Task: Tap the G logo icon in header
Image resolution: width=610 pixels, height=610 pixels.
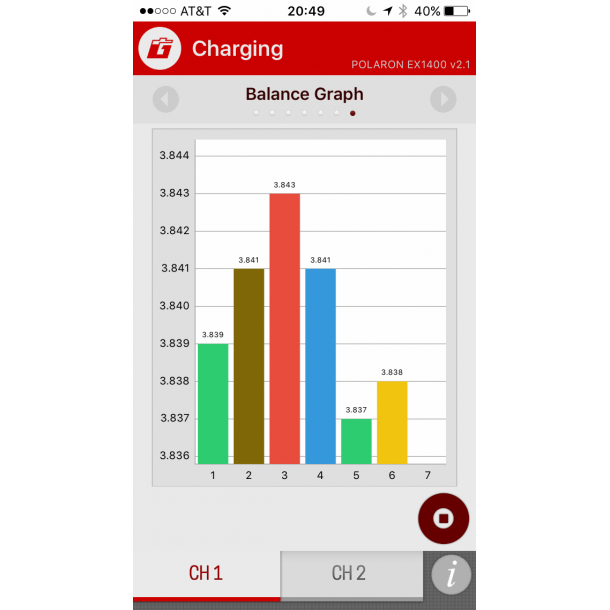Action: click(x=160, y=49)
